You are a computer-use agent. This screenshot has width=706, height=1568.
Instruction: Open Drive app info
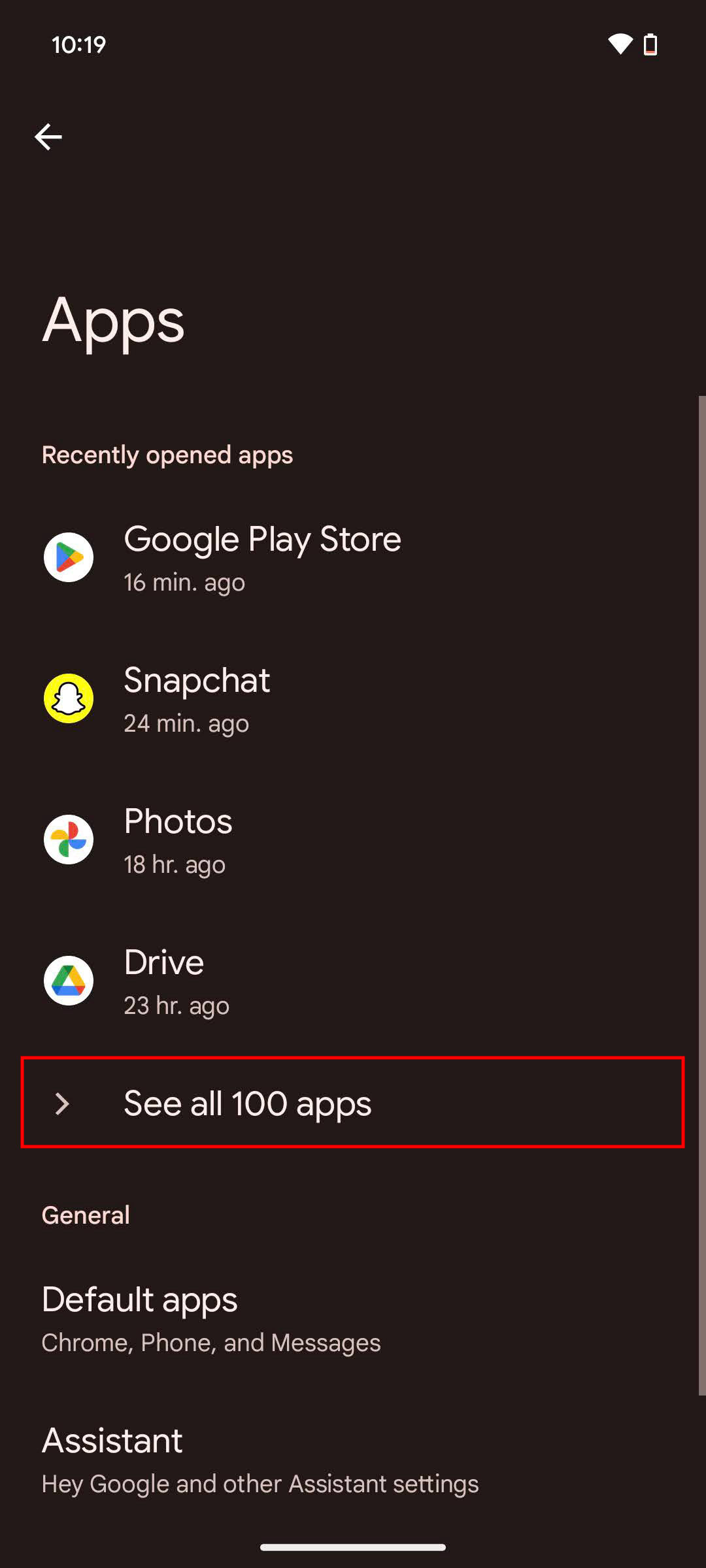[x=163, y=980]
